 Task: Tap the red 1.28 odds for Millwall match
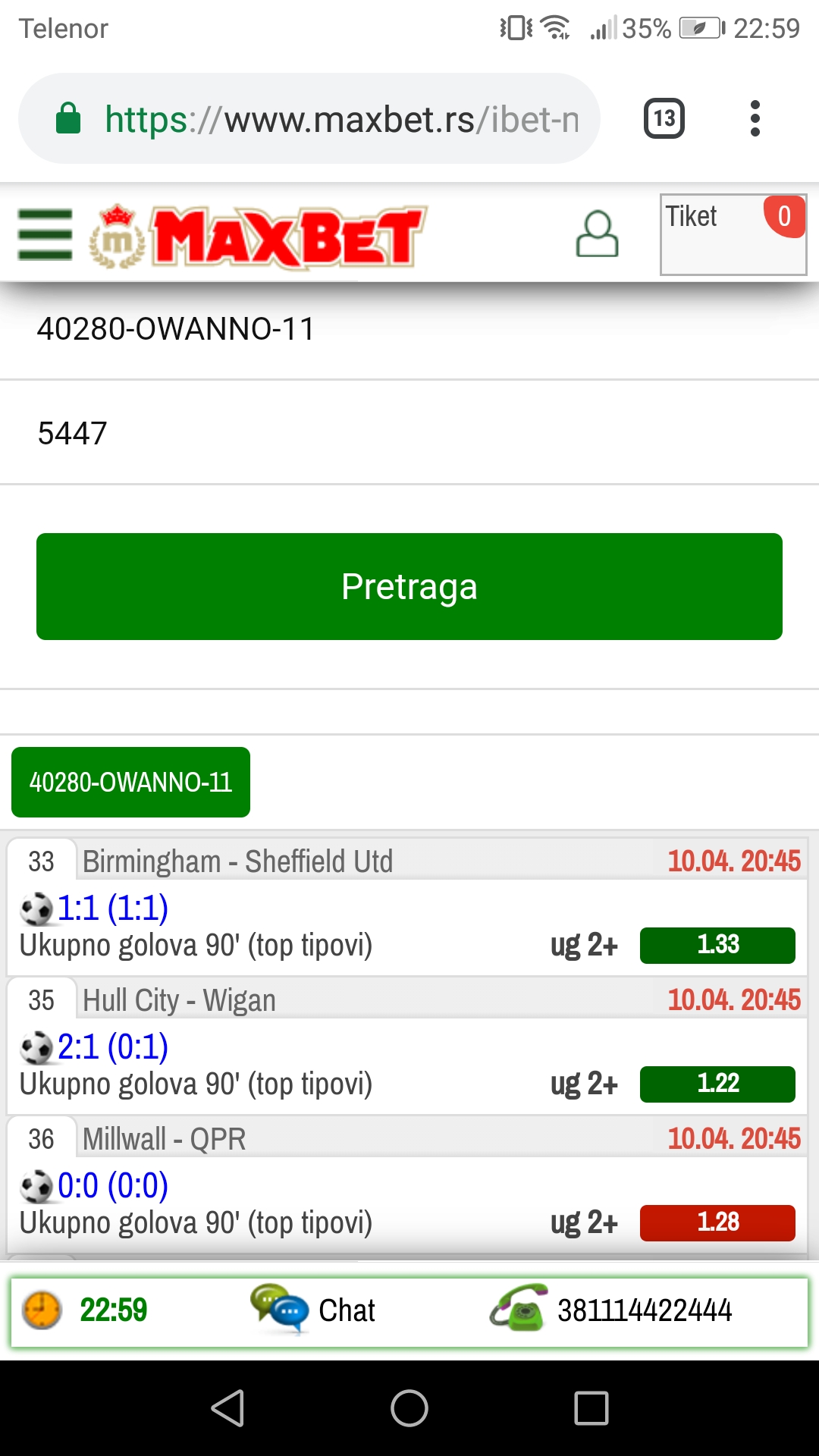(x=717, y=1222)
